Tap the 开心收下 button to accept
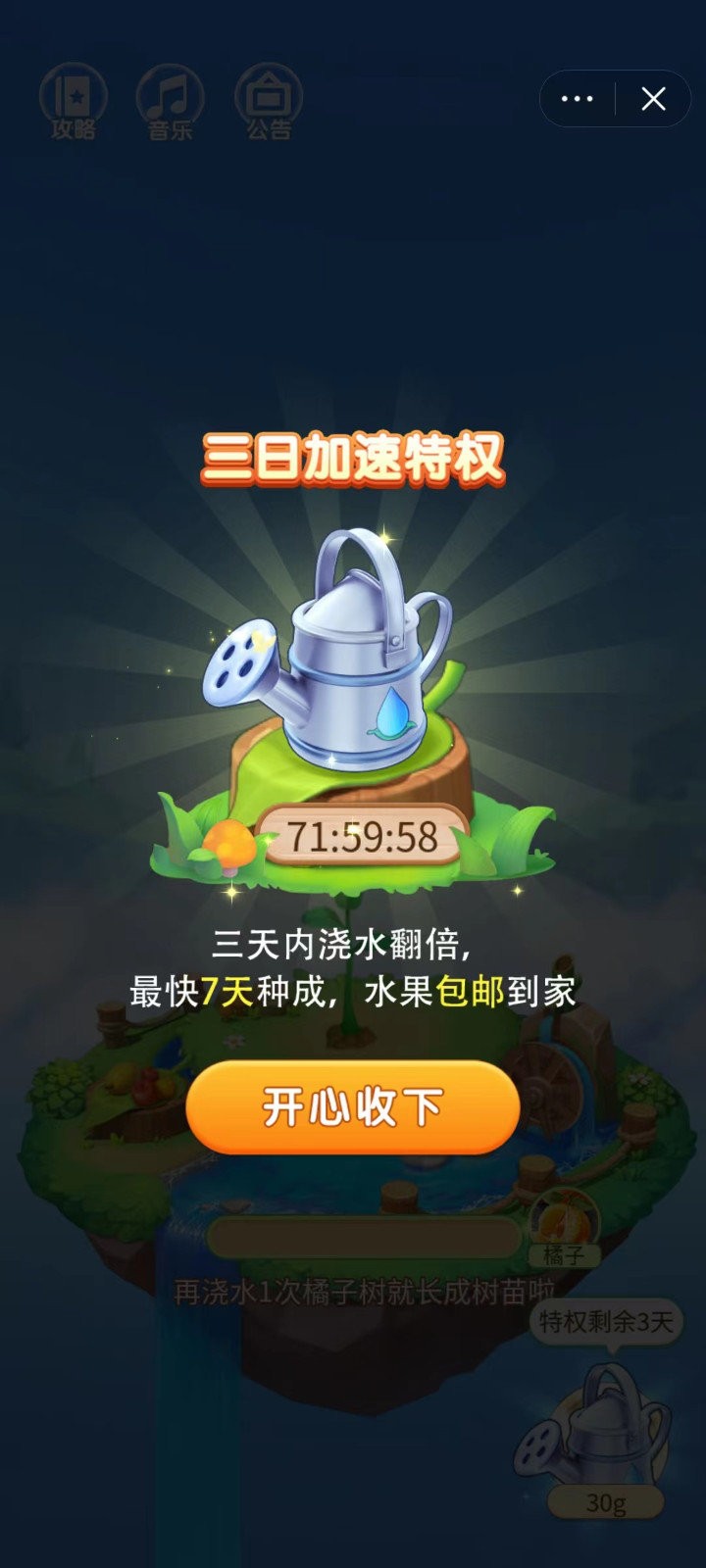The image size is (706, 1568). (x=352, y=1106)
